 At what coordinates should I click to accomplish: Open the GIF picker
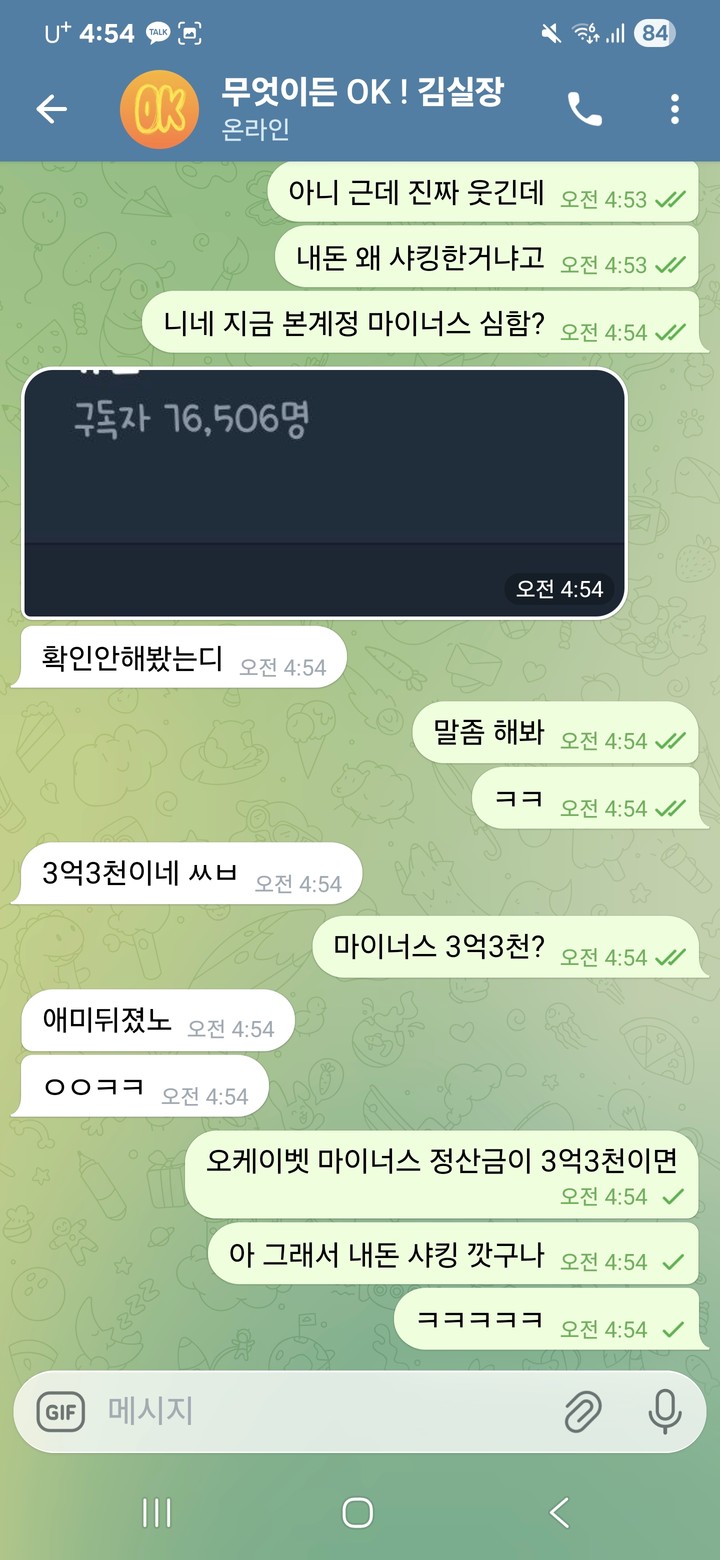61,1412
